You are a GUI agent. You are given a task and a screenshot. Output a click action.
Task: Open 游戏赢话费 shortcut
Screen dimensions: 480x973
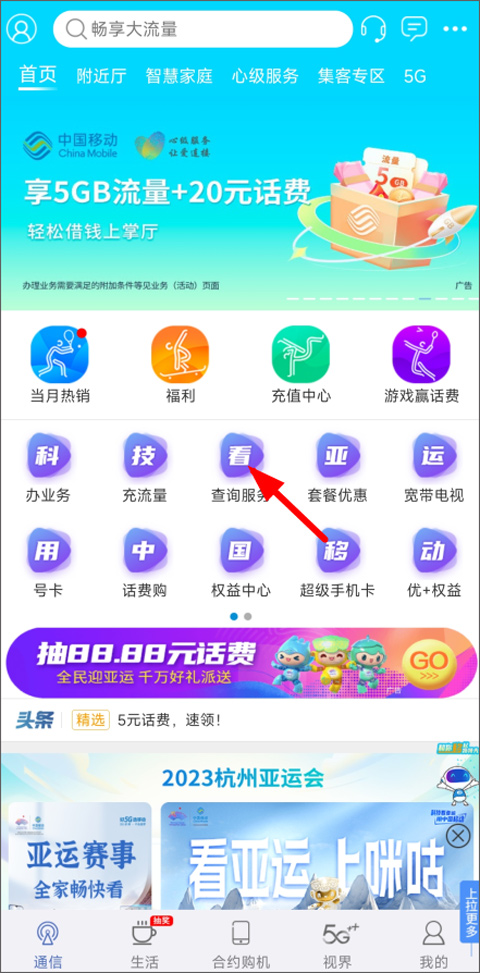[x=422, y=365]
